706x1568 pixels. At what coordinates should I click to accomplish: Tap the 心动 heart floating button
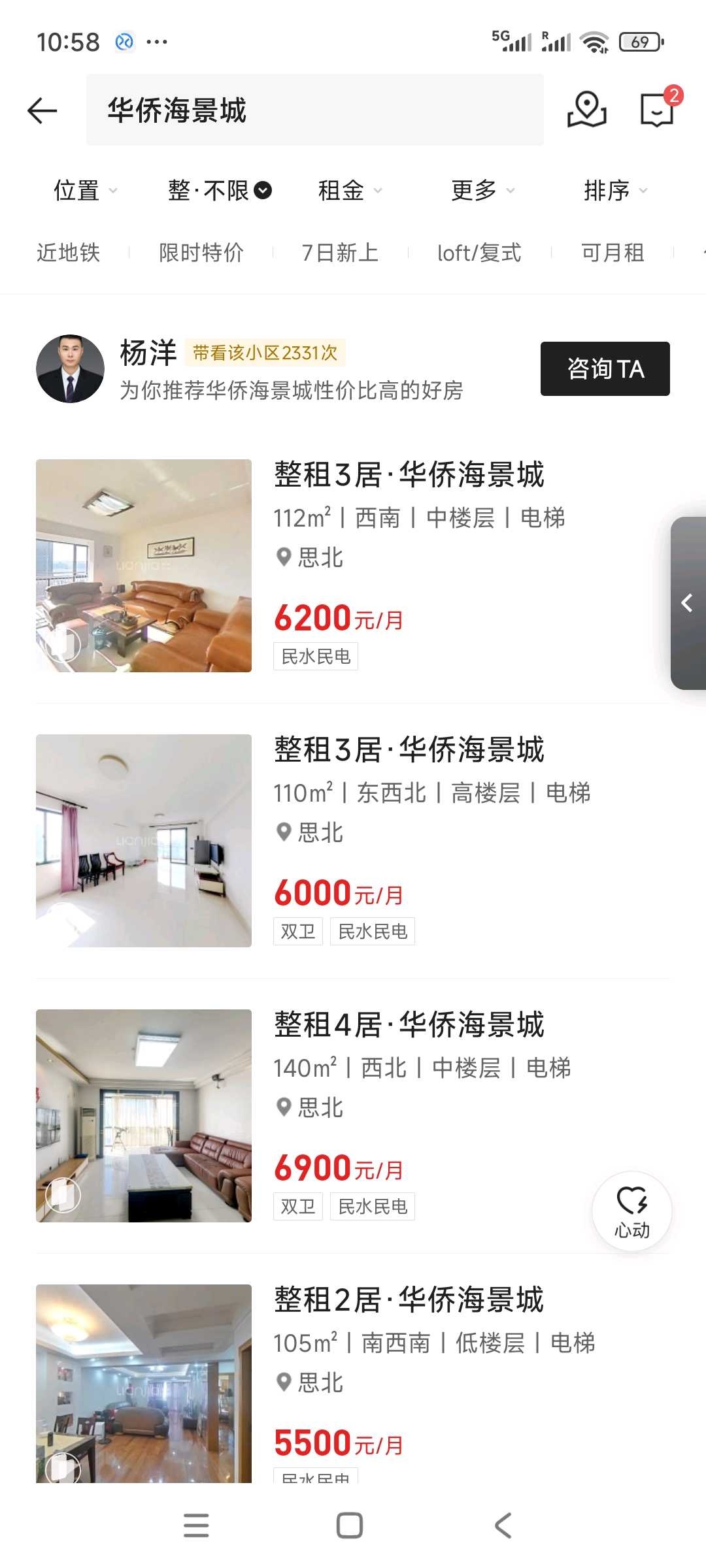[631, 1211]
